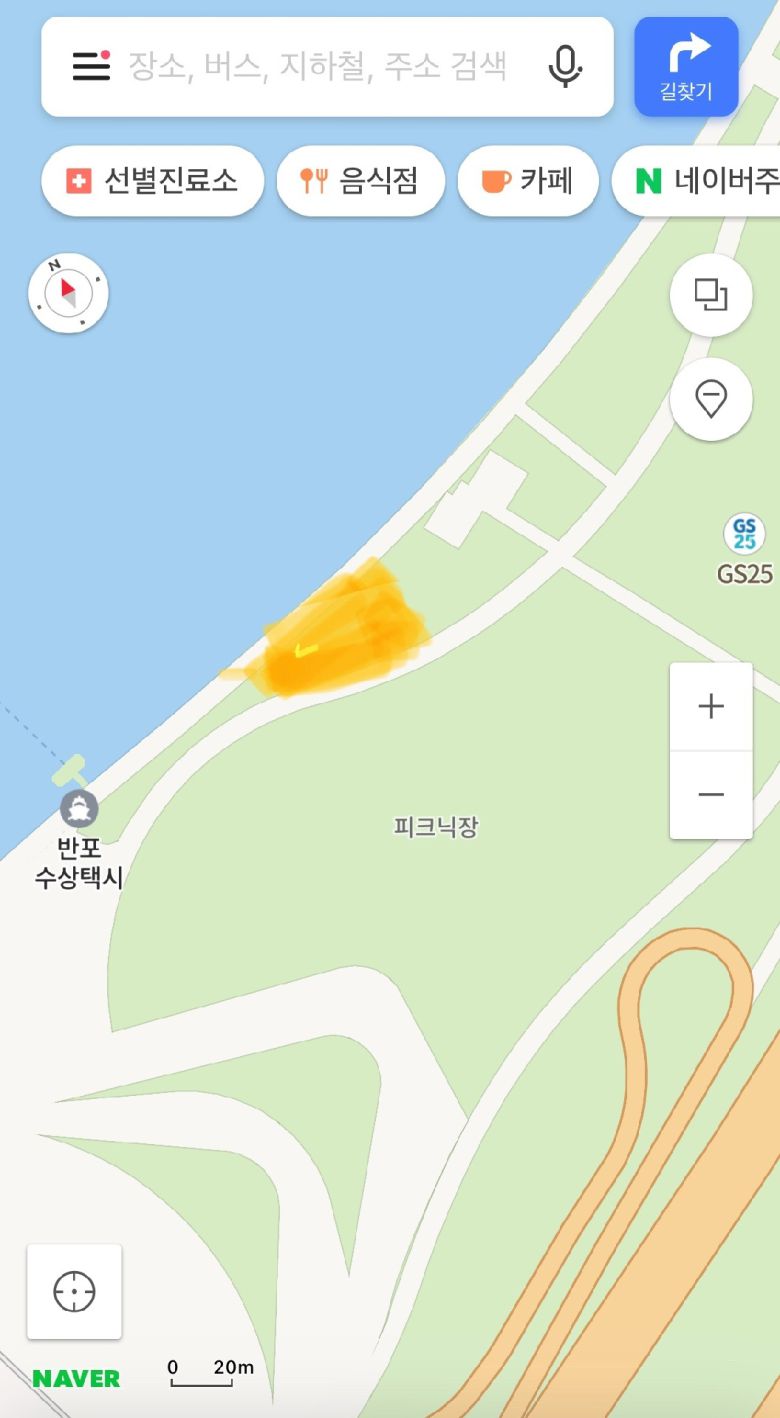Toggle the 카페 cafe filter chip

click(528, 181)
